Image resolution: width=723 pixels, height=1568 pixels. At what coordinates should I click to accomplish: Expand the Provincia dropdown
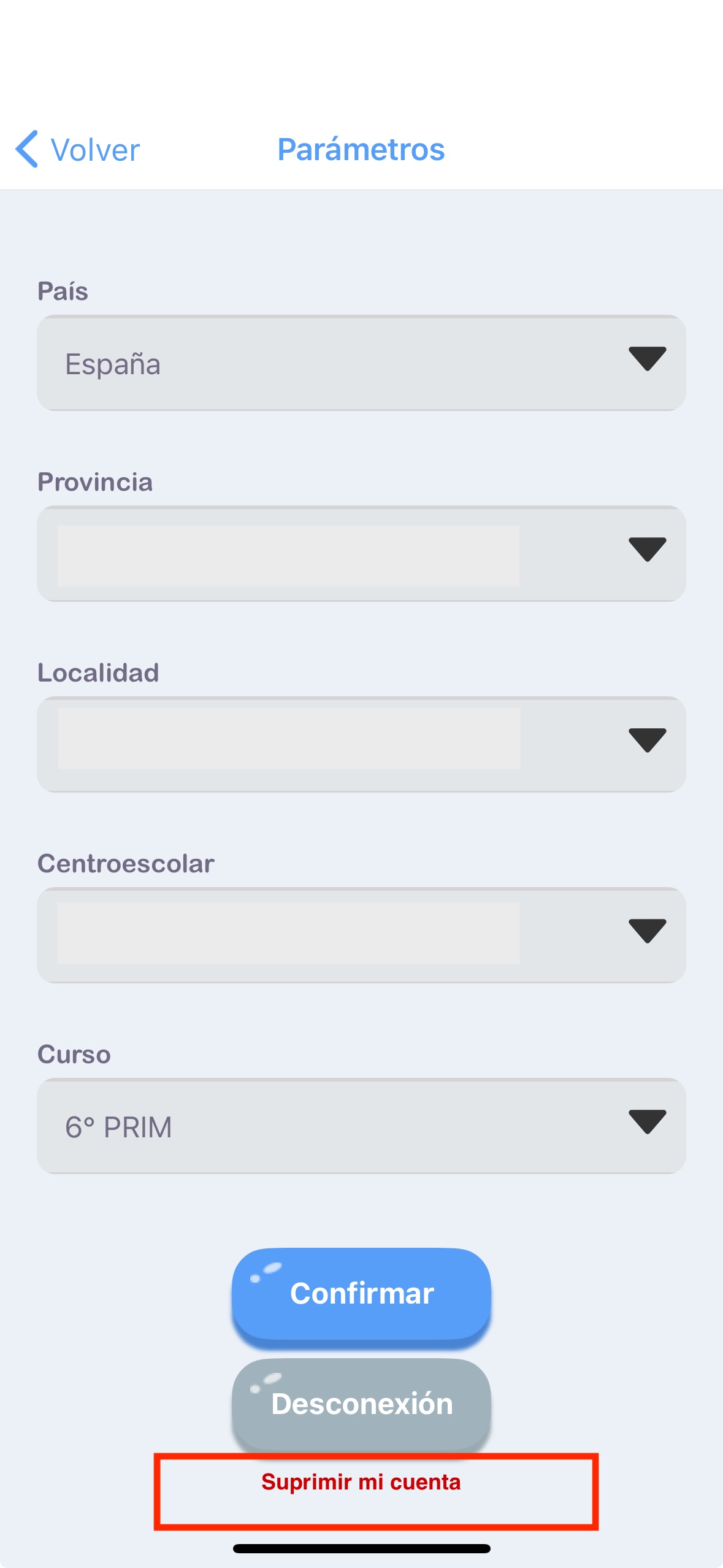(361, 553)
